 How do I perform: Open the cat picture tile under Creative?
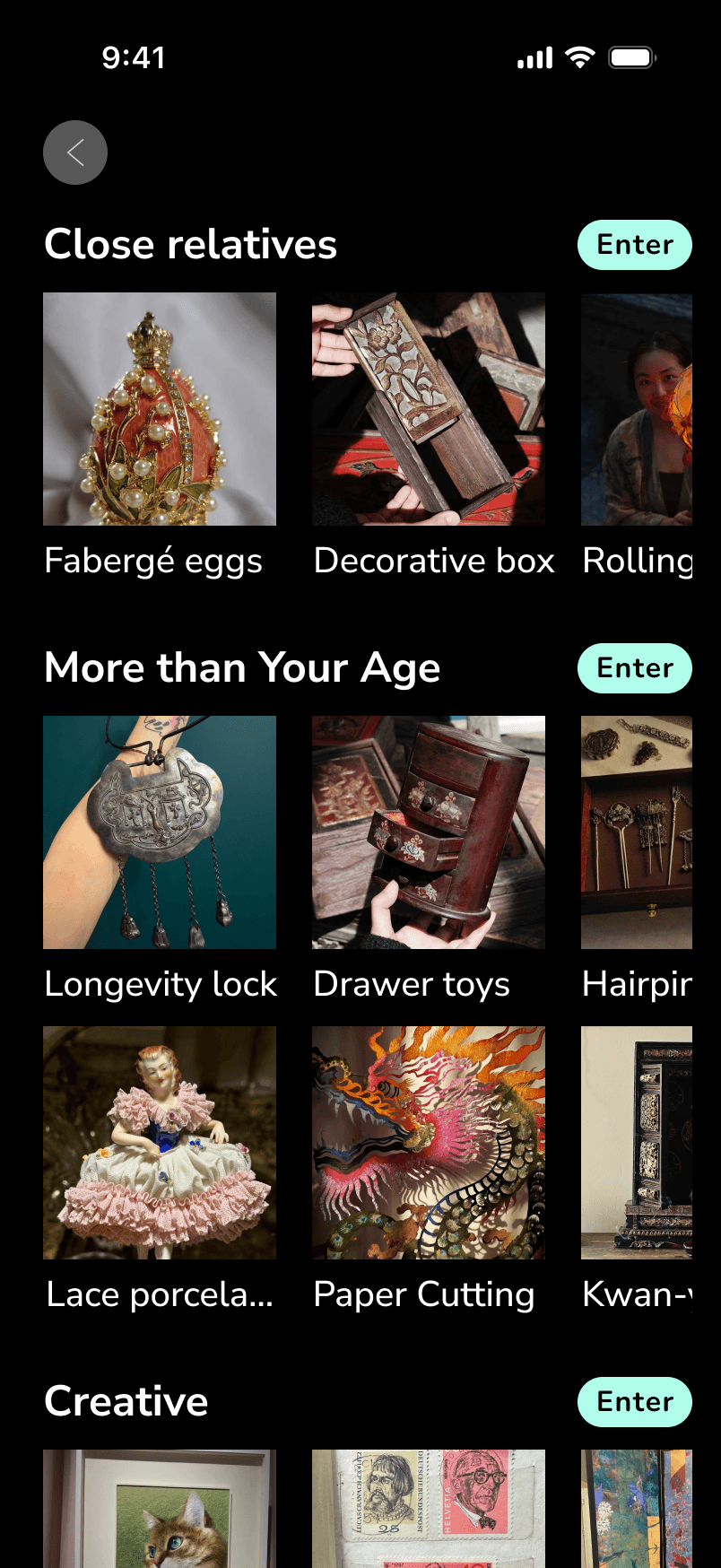pos(160,1509)
